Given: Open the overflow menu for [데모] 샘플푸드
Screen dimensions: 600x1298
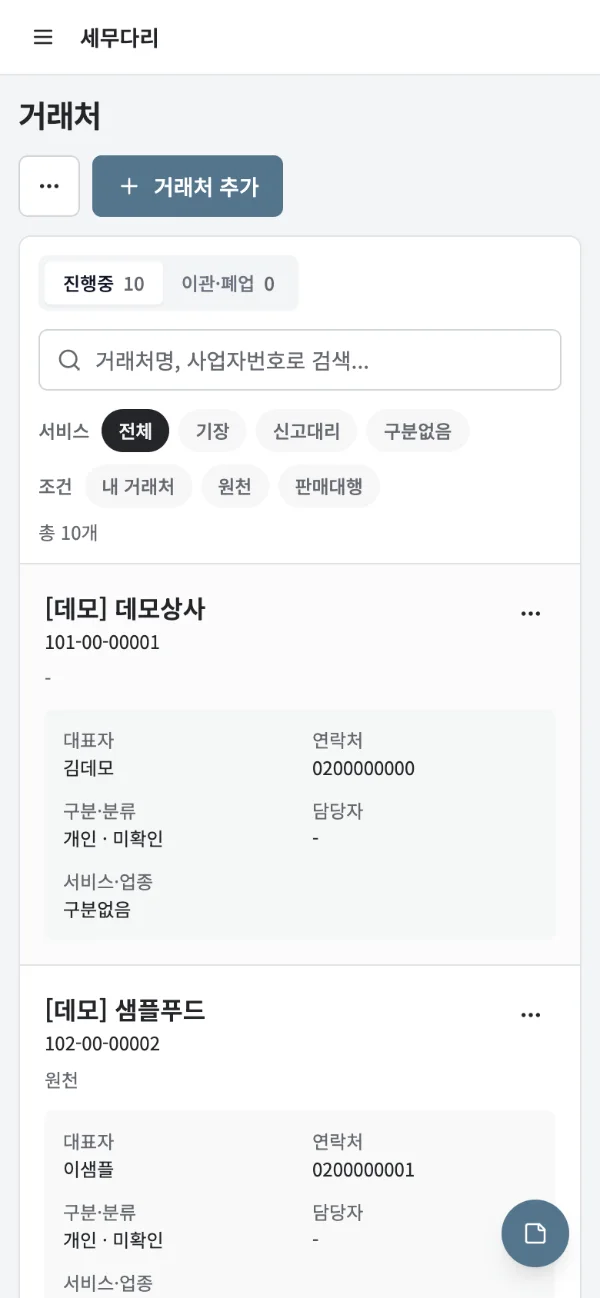Looking at the screenshot, I should pyautogui.click(x=531, y=1015).
